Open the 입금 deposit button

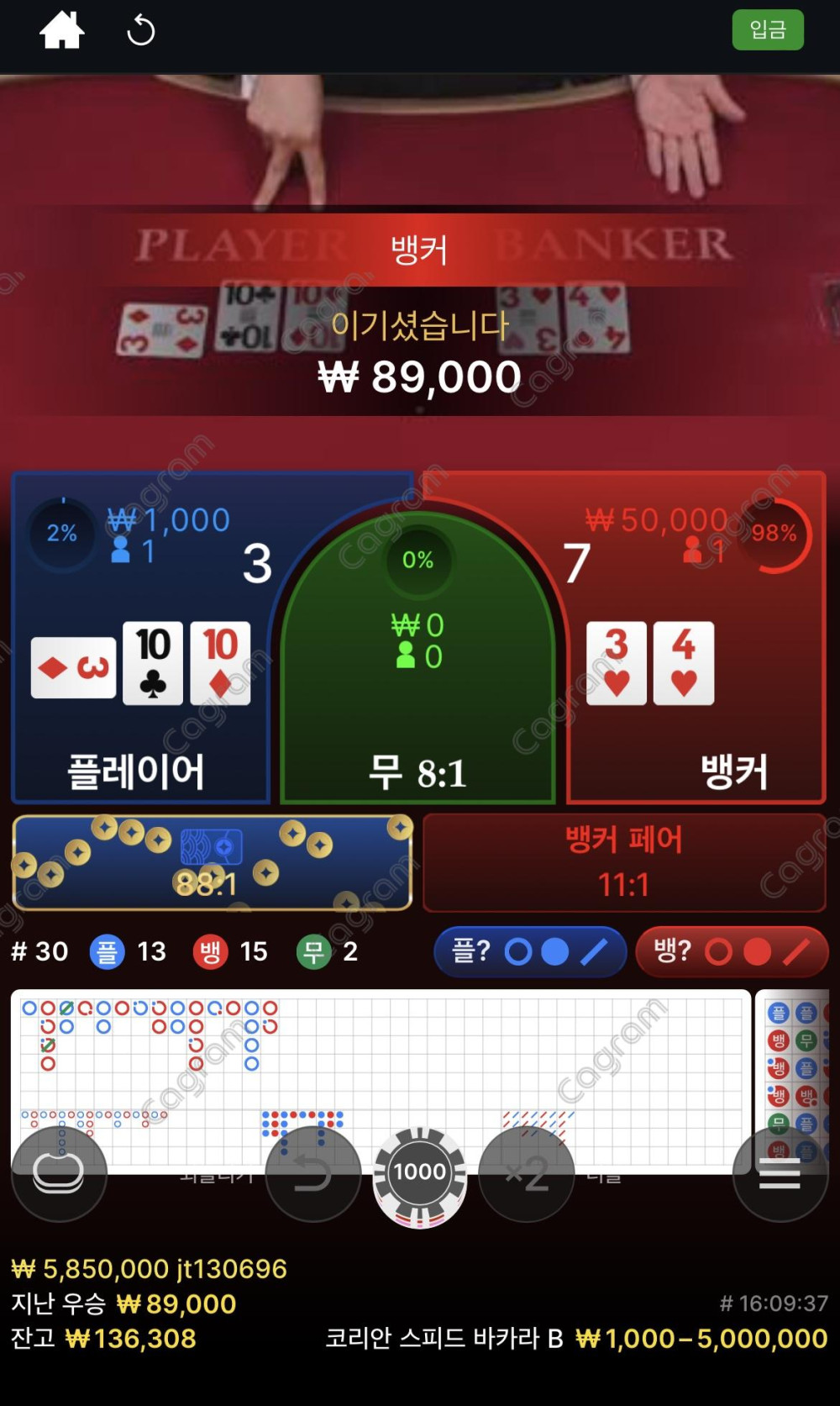[x=767, y=30]
